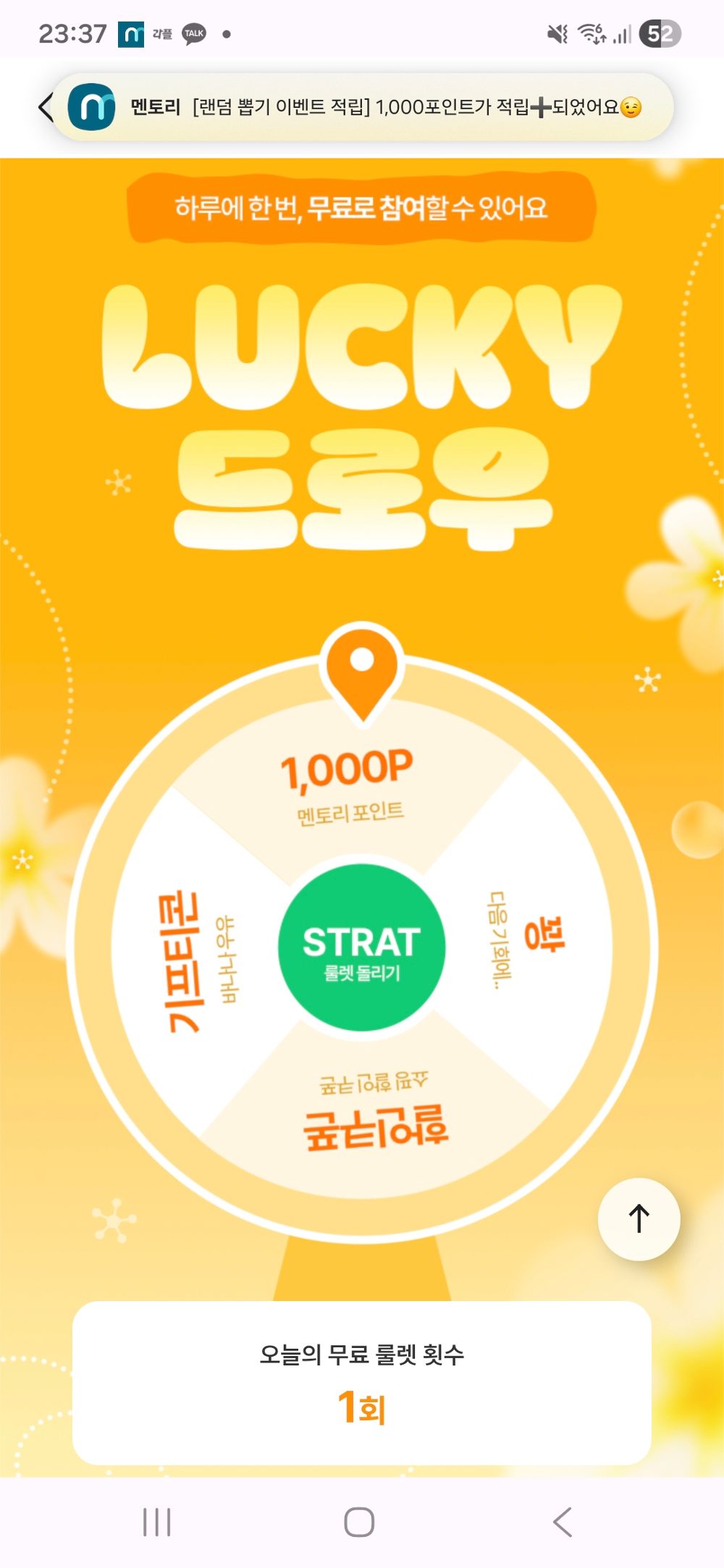
Task: Go back using the top-left arrow
Action: (46, 107)
